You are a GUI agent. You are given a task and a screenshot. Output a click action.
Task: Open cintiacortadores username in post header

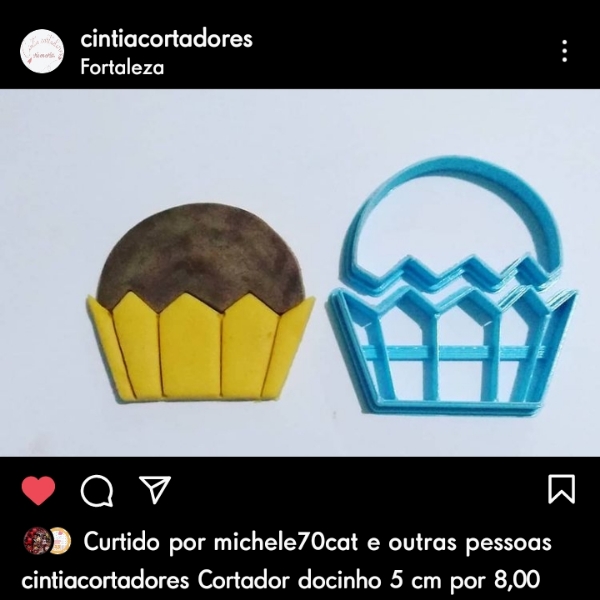coord(165,39)
